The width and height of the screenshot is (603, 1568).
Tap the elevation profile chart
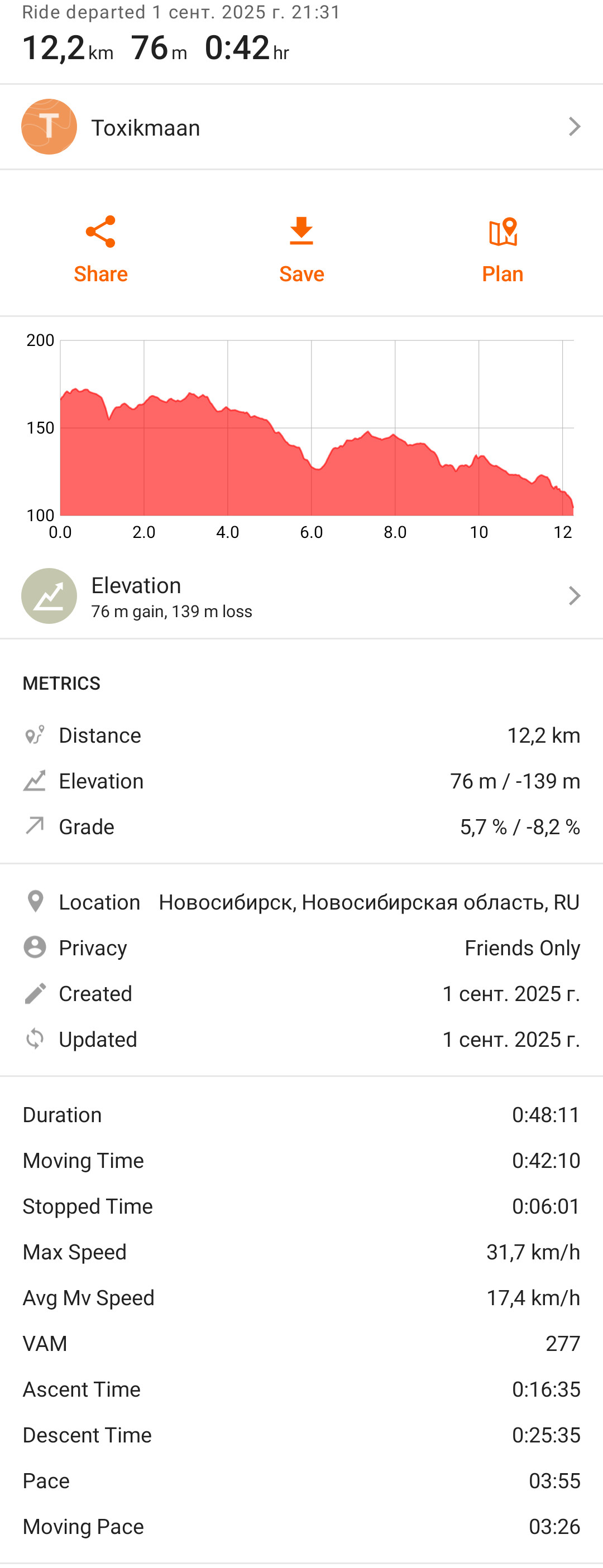point(301,436)
